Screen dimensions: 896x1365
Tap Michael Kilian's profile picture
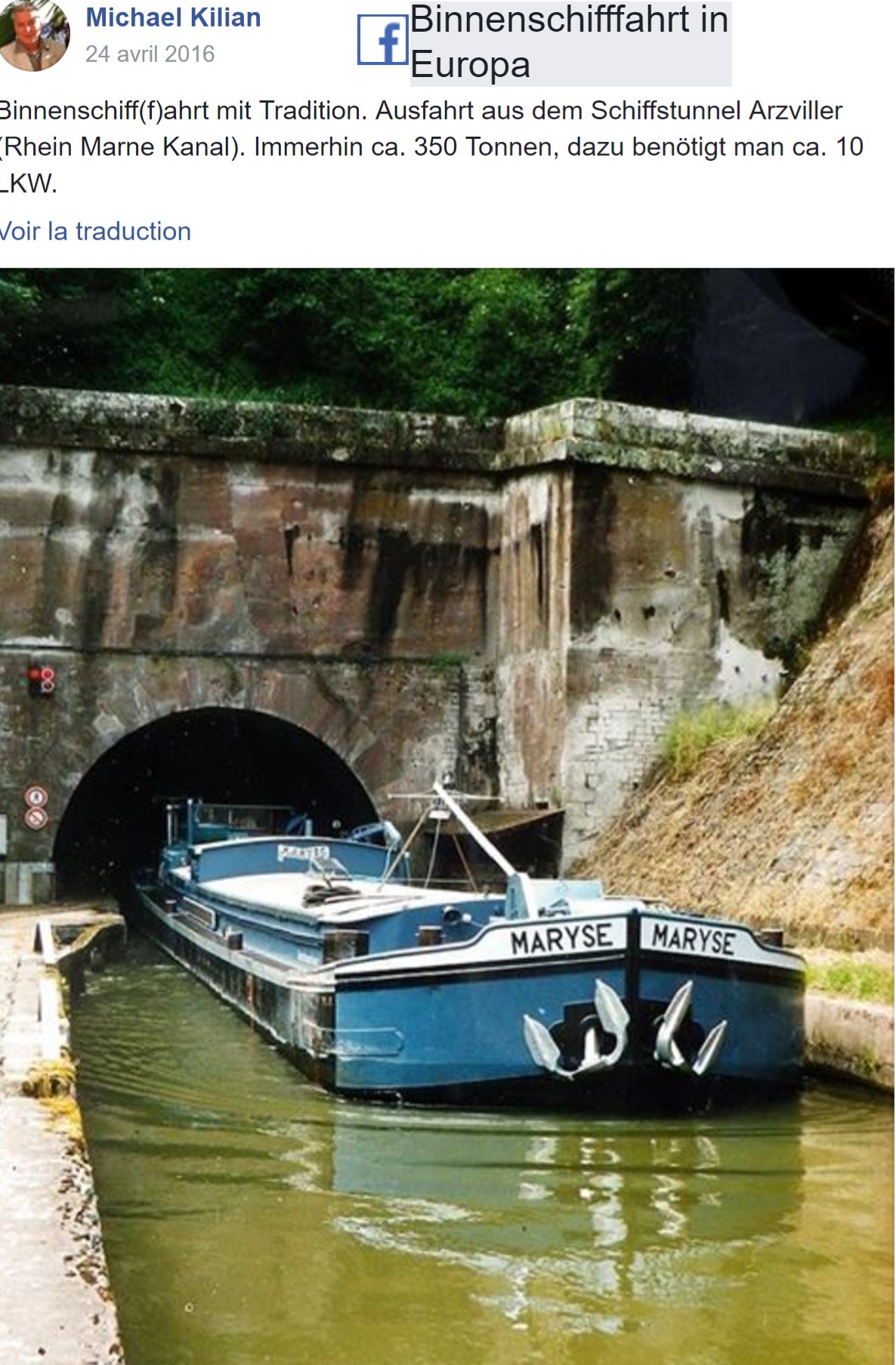tap(35, 35)
